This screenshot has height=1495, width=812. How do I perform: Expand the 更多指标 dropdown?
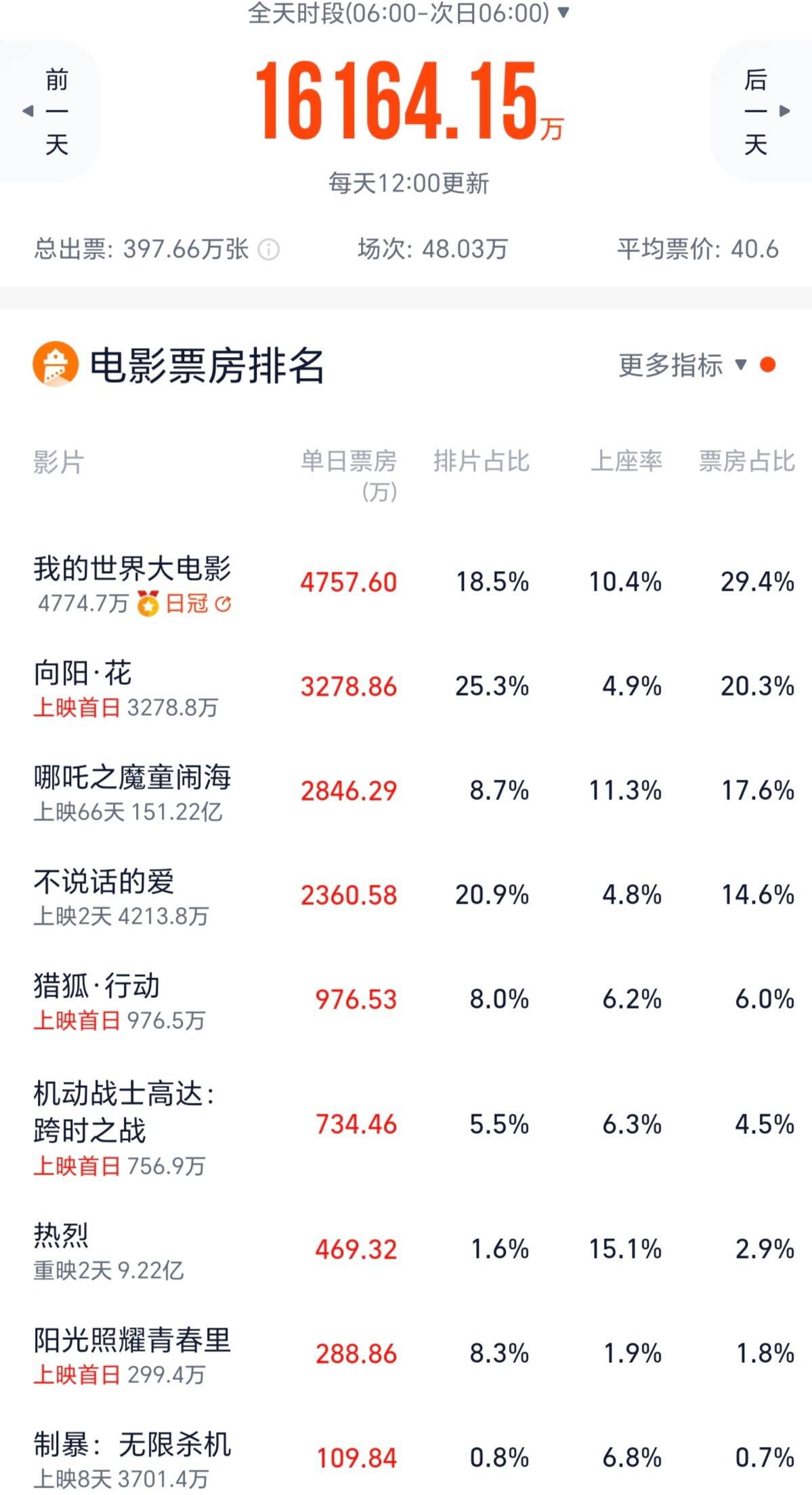[683, 365]
